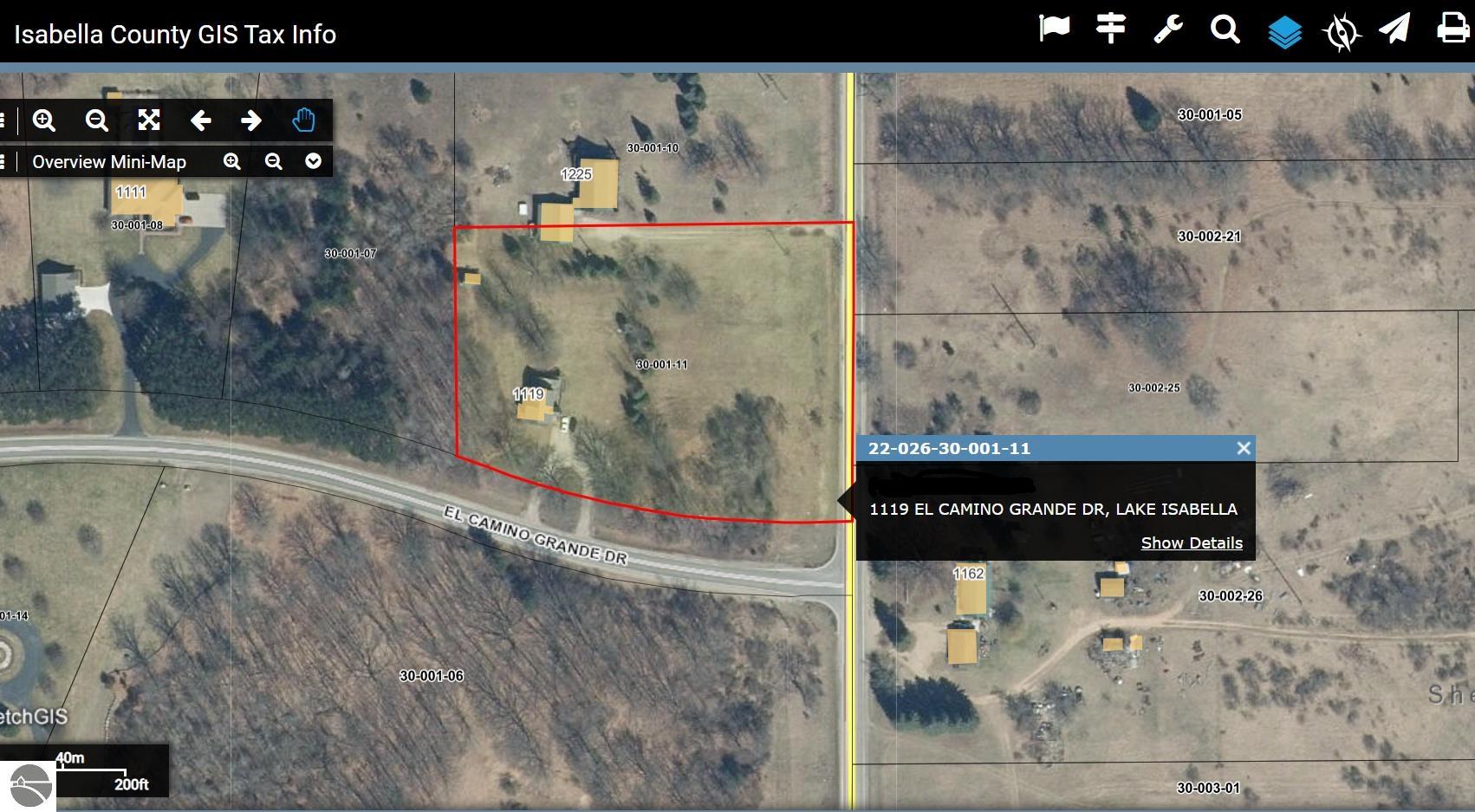Zoom in with the map toolbar

click(44, 120)
